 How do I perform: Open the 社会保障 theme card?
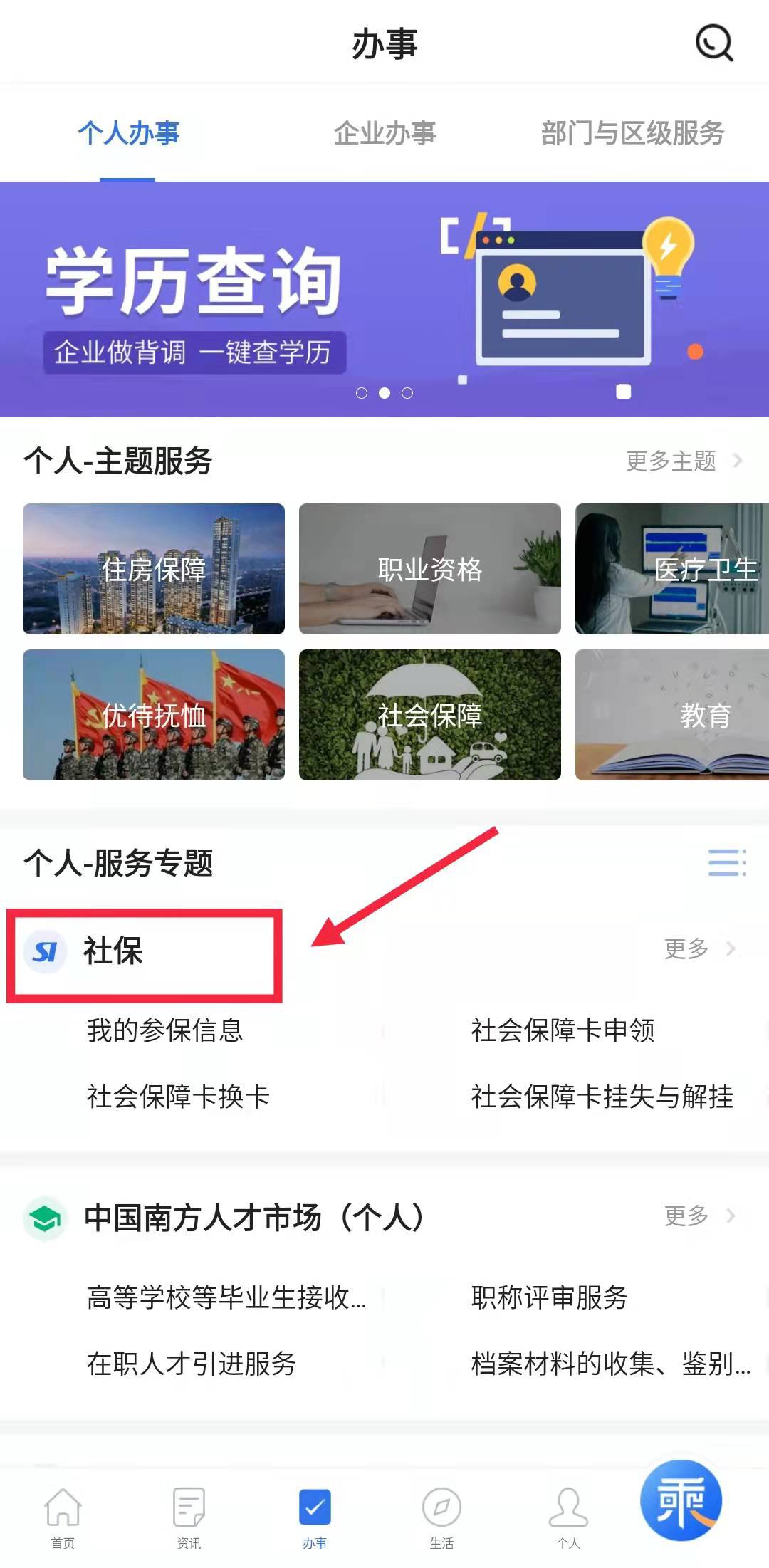tap(430, 714)
